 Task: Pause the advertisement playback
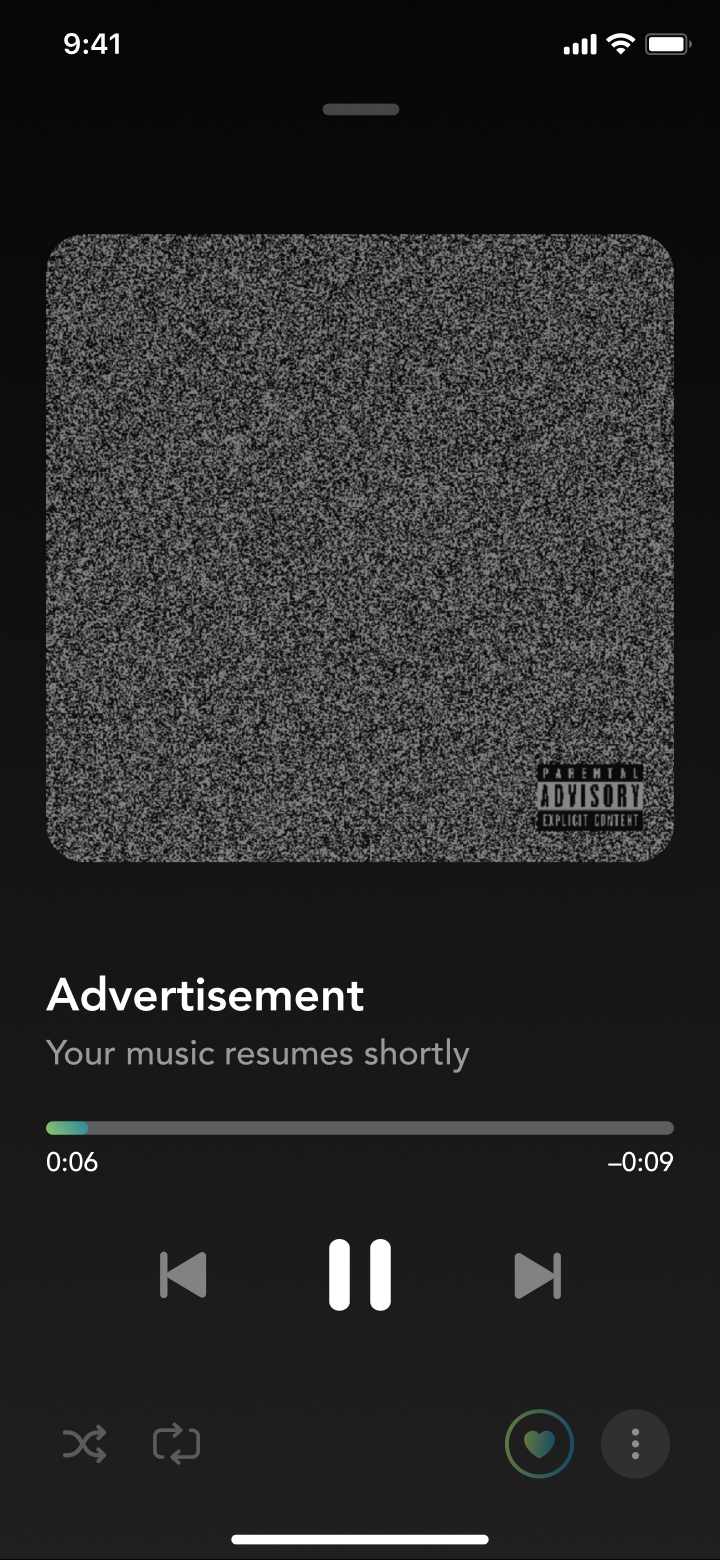[x=360, y=1275]
